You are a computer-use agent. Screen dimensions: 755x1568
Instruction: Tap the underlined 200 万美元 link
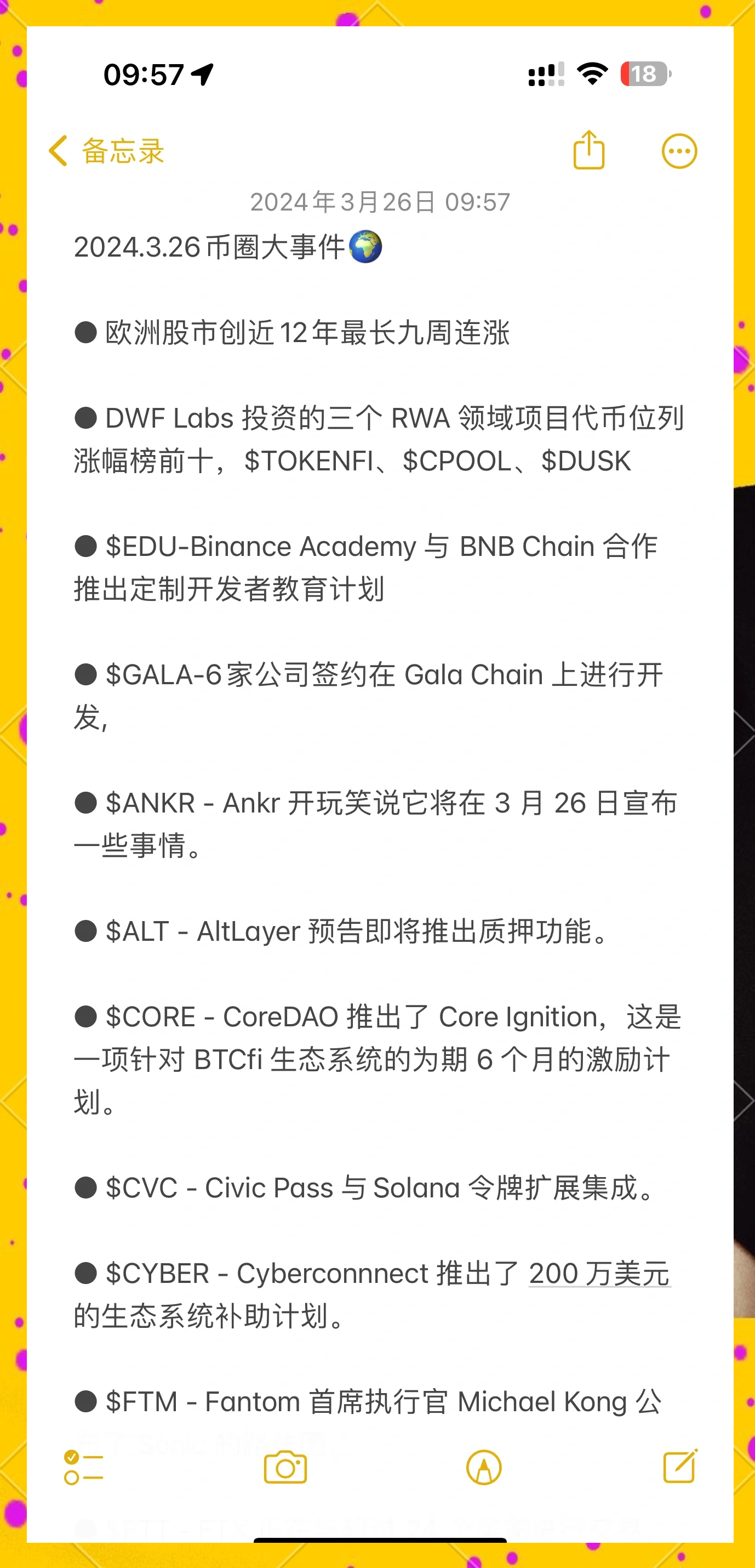(599, 1273)
